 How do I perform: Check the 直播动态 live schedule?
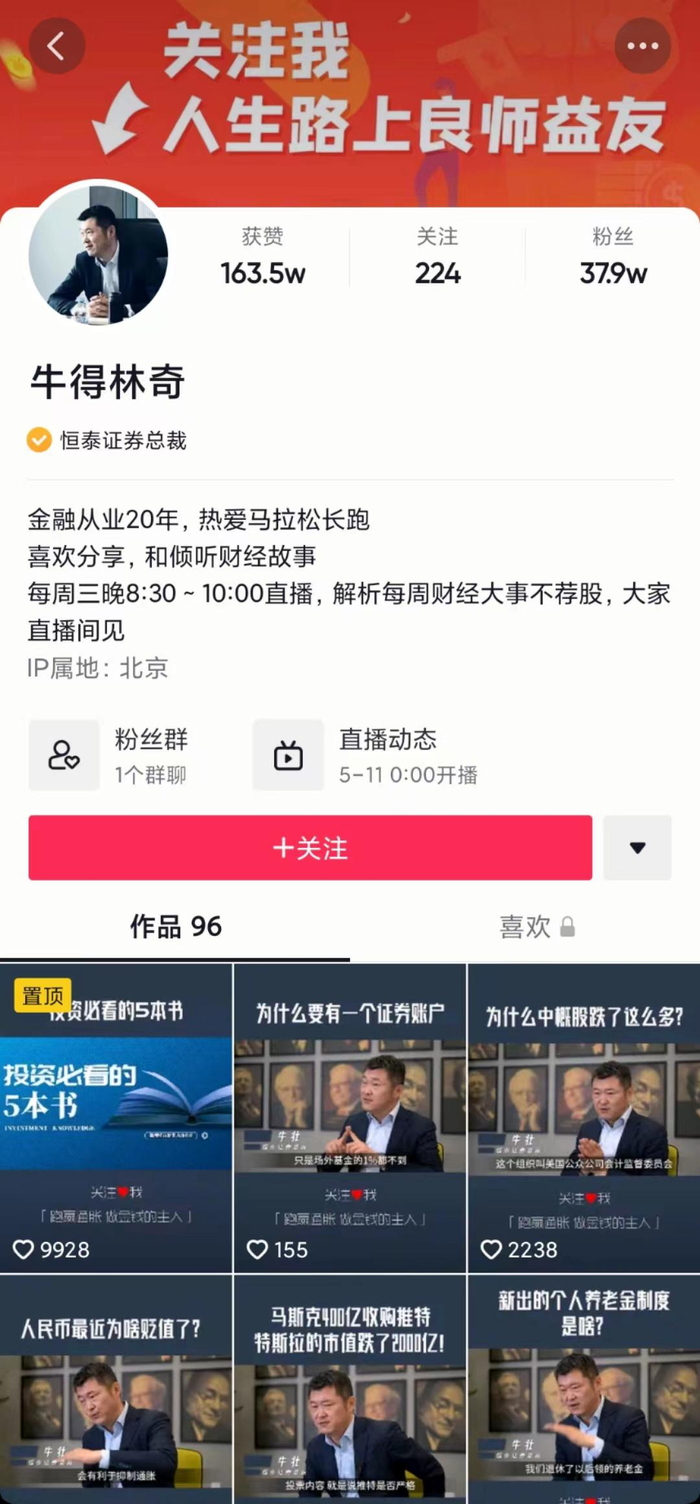pyautogui.click(x=366, y=756)
